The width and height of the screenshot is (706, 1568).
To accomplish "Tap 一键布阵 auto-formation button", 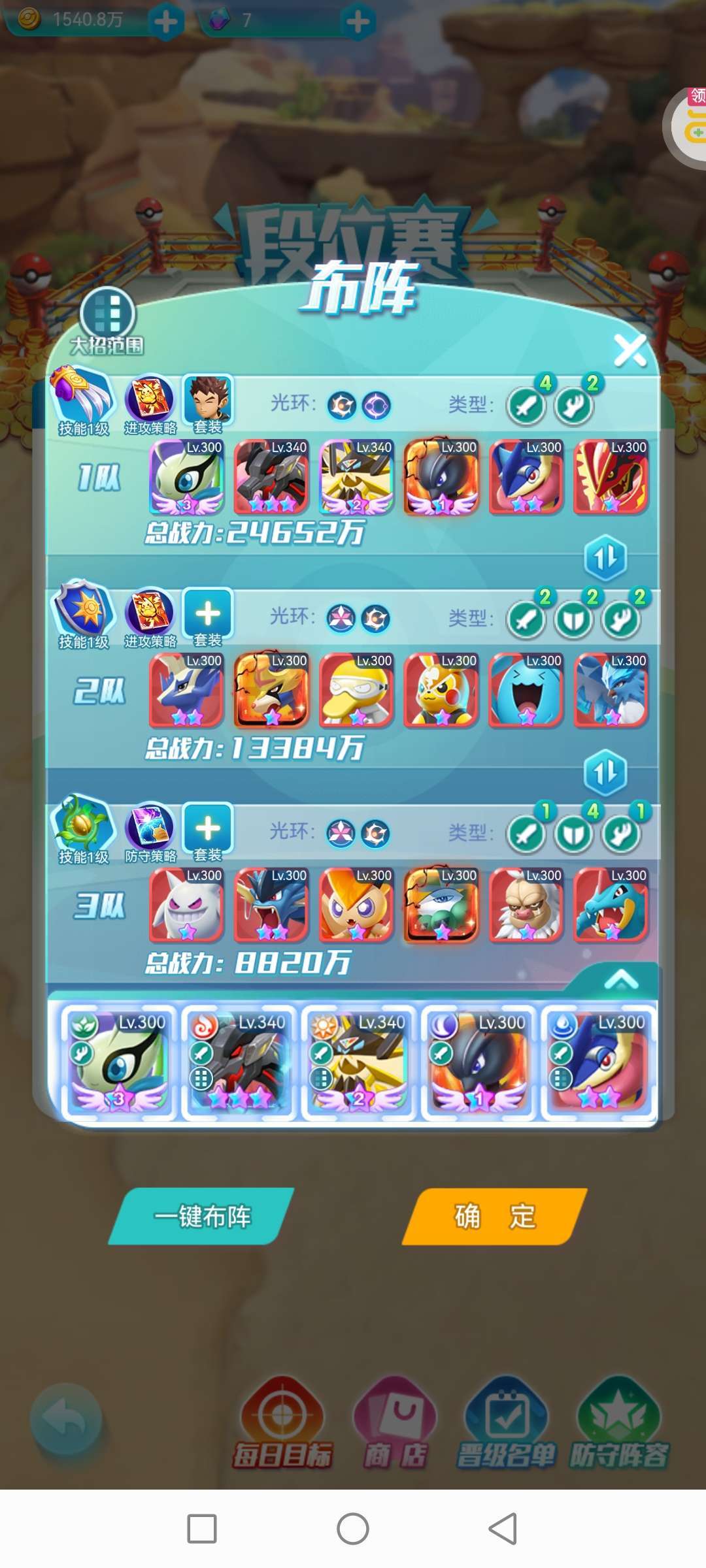I will click(x=201, y=1217).
